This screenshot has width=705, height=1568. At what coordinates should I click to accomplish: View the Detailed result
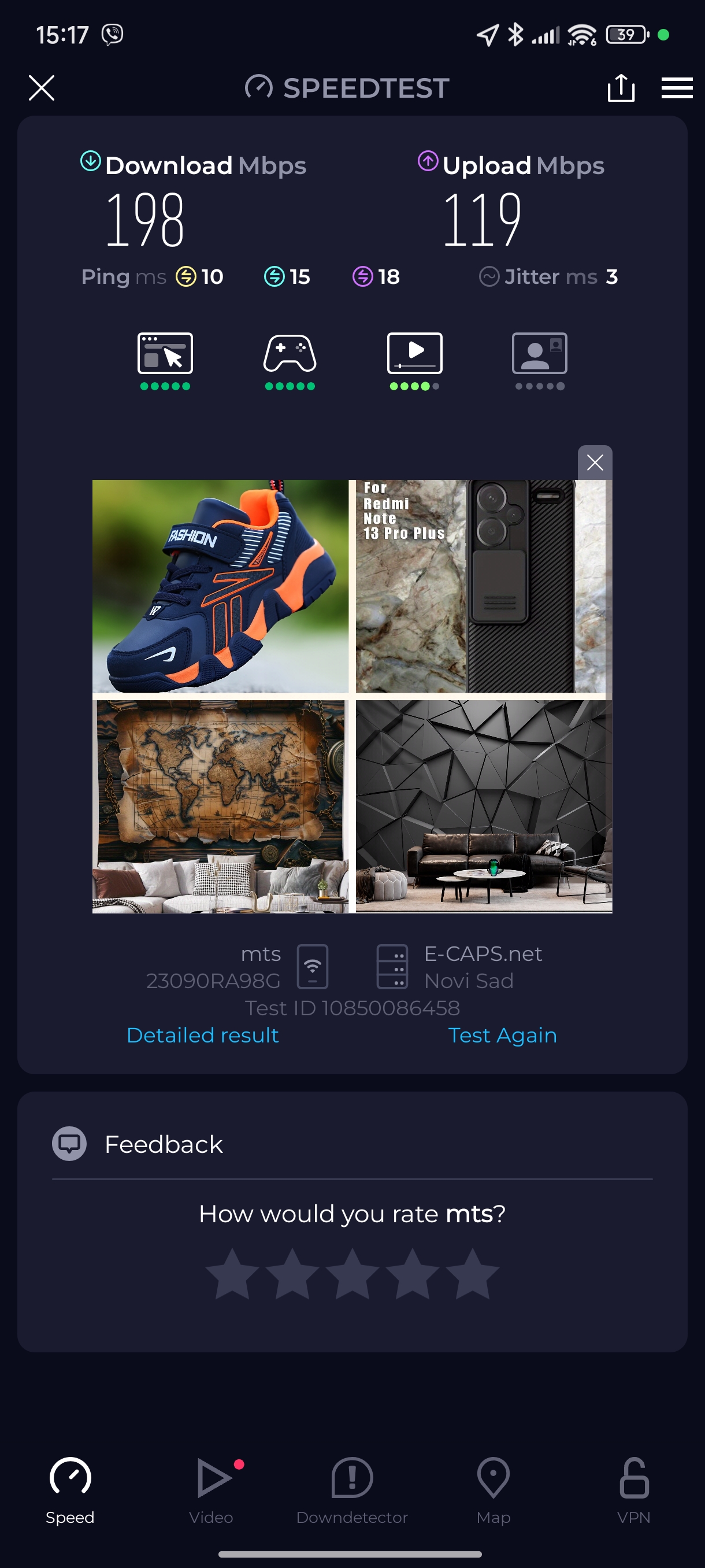[x=203, y=1035]
